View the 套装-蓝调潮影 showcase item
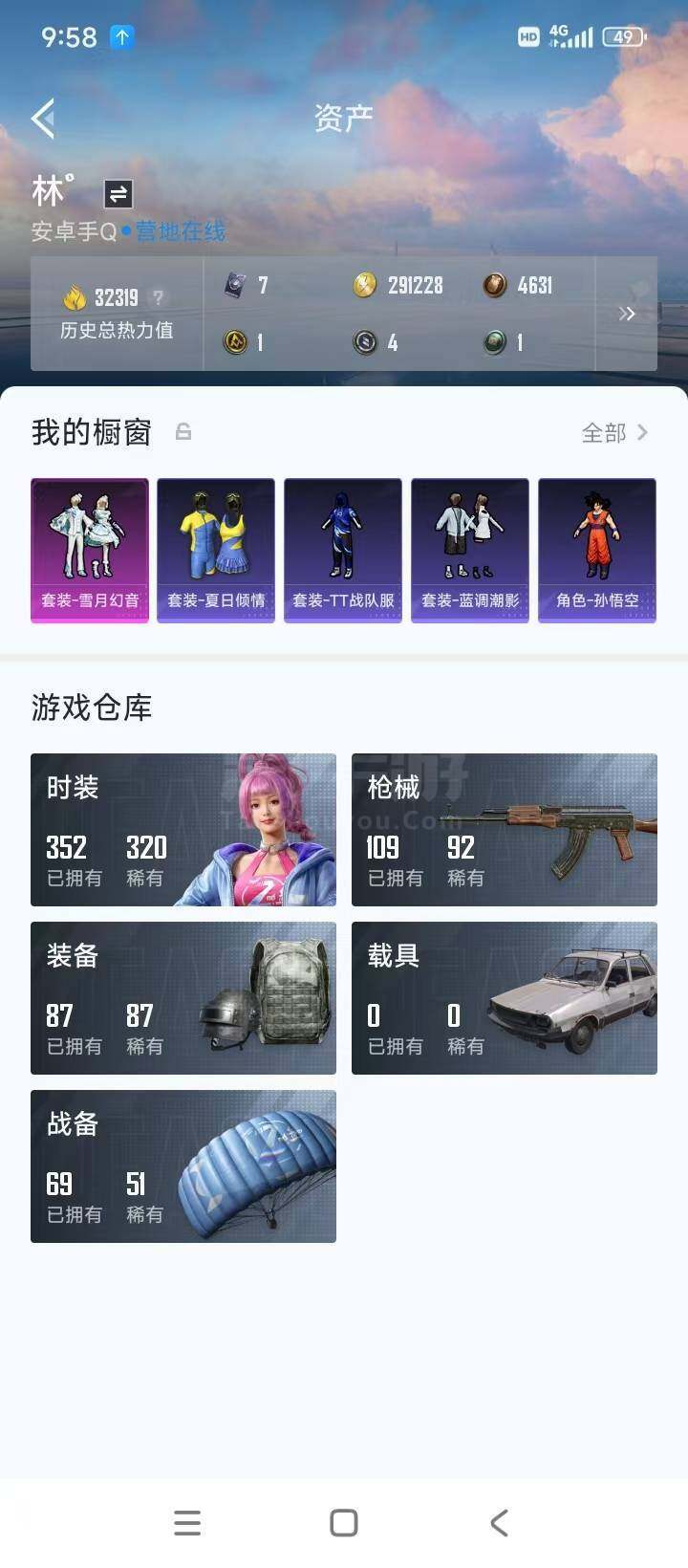Viewport: 688px width, 1568px height. pyautogui.click(x=470, y=551)
